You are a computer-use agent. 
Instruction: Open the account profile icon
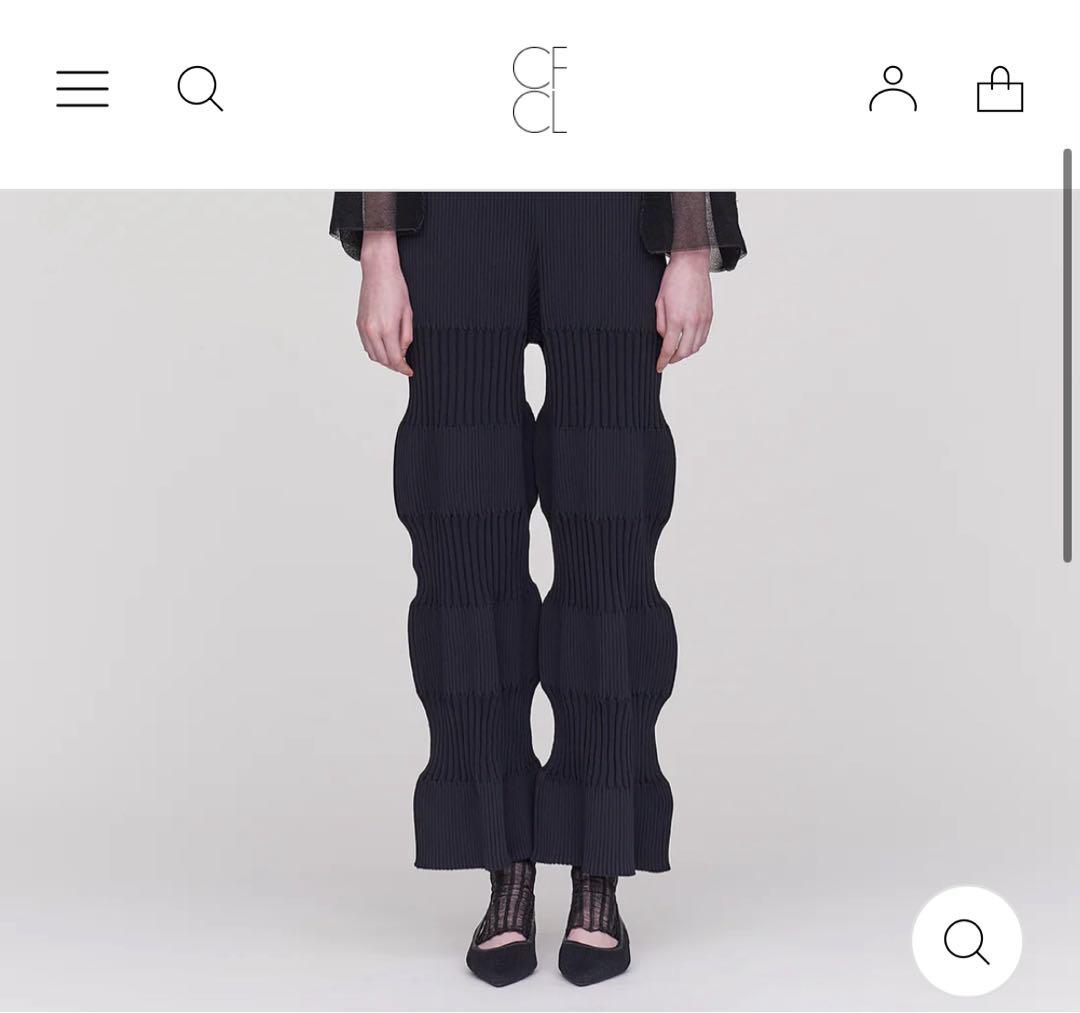892,89
